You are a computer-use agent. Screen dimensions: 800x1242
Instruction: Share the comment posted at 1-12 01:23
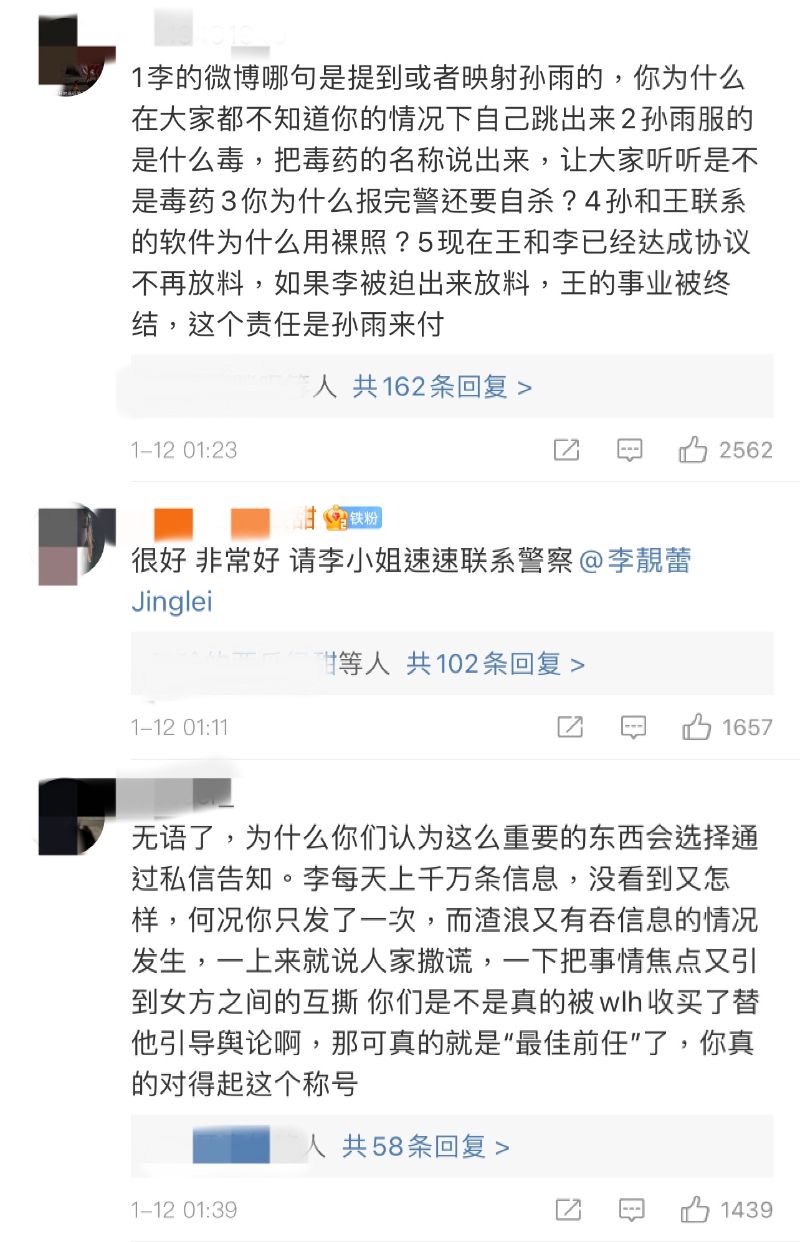pyautogui.click(x=567, y=450)
